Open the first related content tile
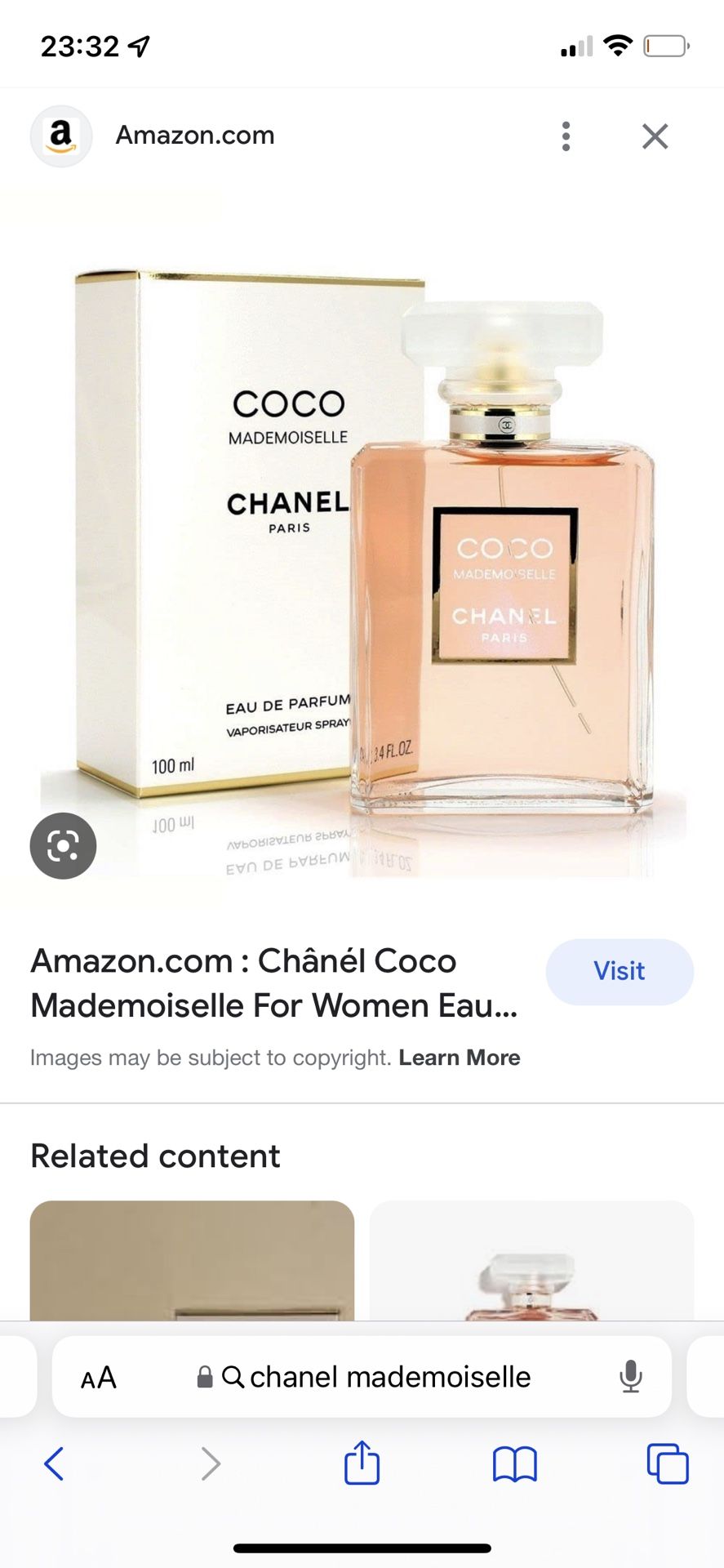The width and height of the screenshot is (724, 1568). pyautogui.click(x=192, y=1260)
